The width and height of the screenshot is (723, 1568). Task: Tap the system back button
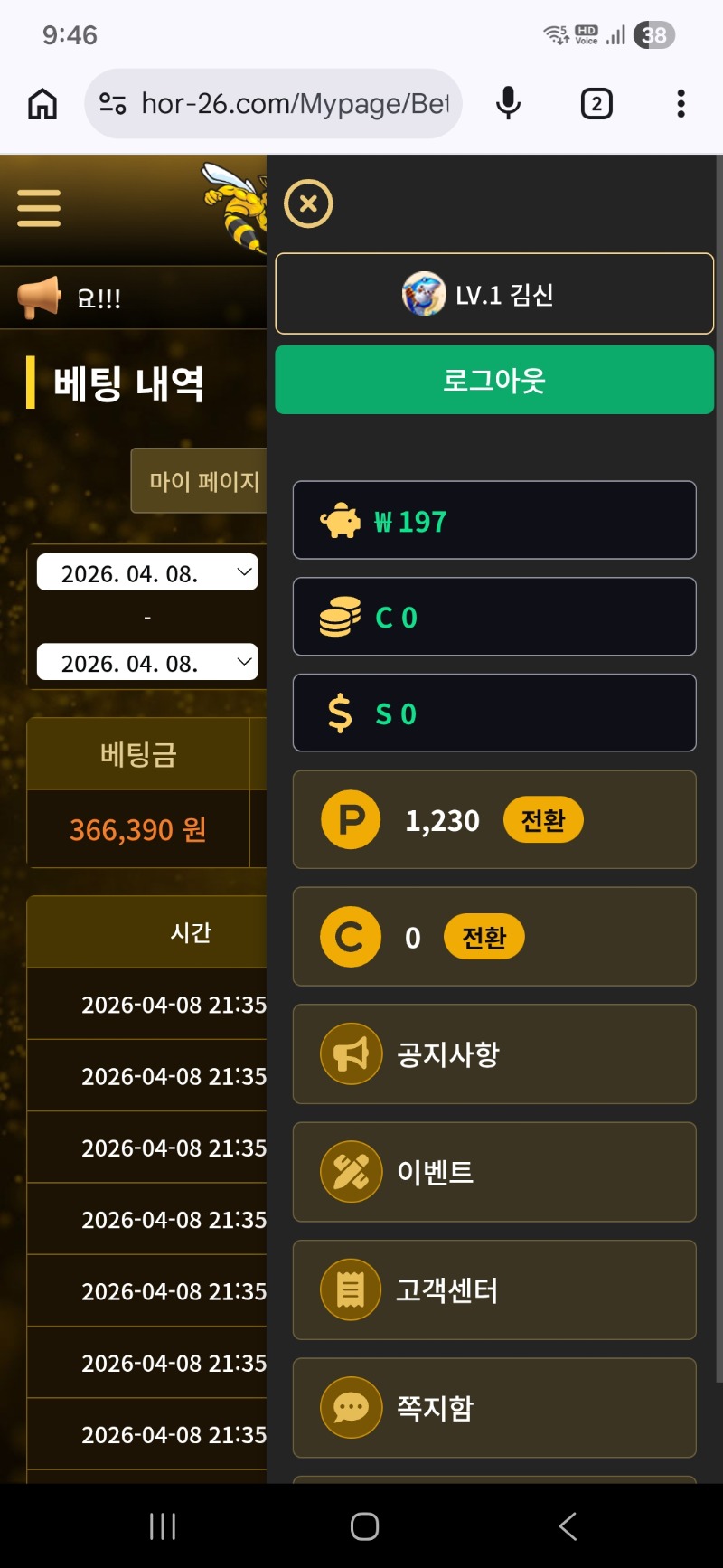[567, 1526]
